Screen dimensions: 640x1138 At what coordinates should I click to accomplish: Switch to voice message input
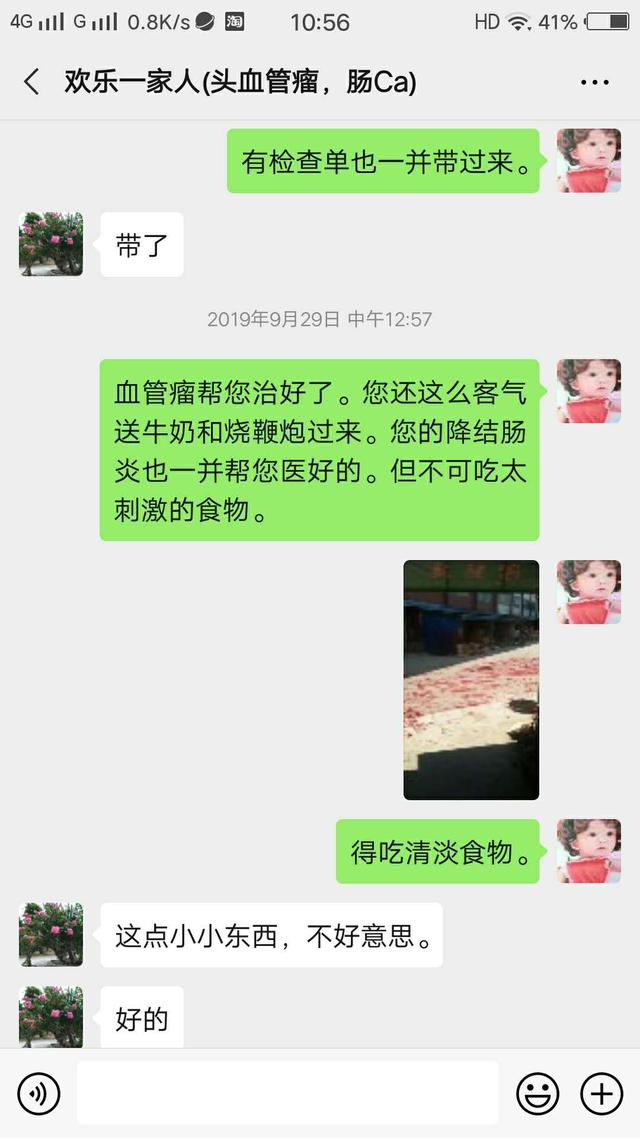click(38, 1094)
